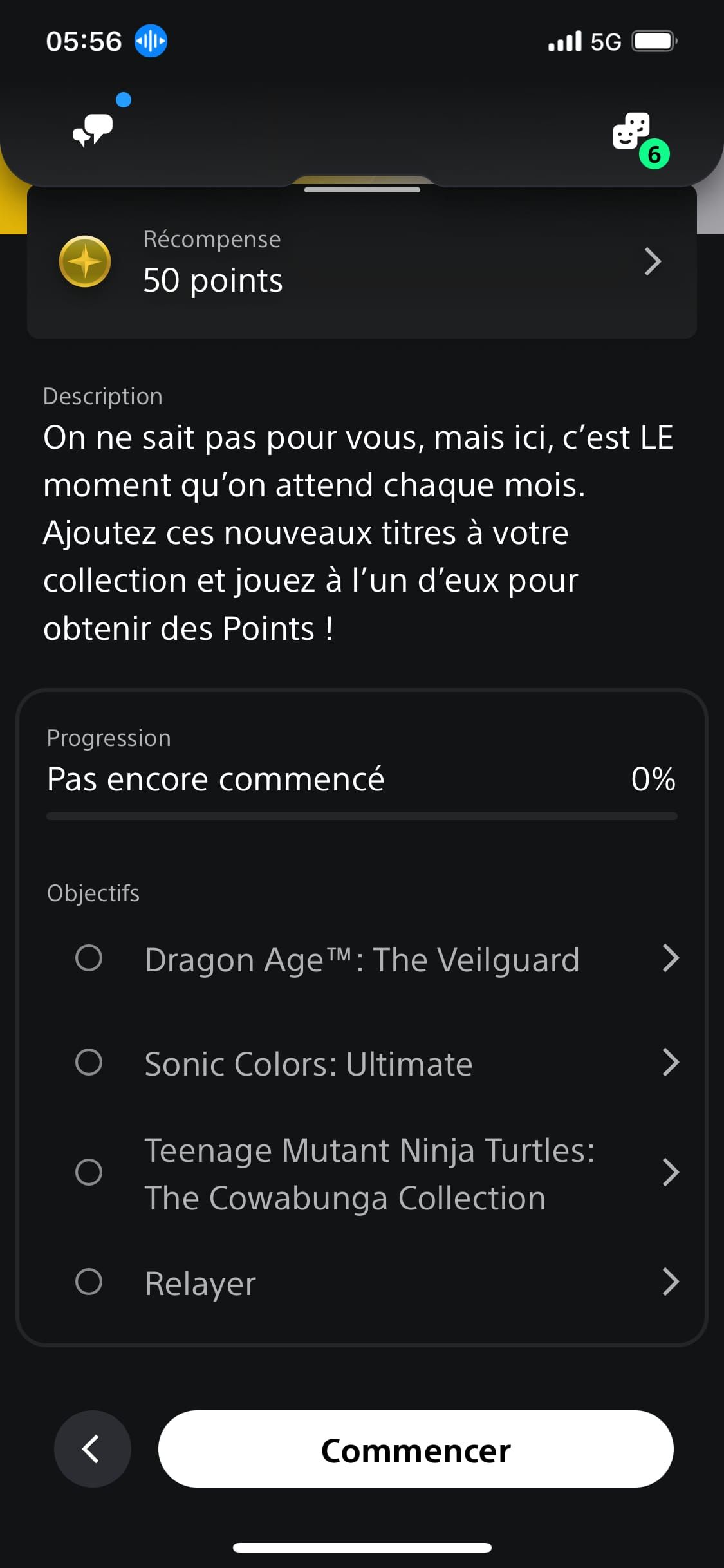
Task: Open Sonic Colors: Ultimate objective
Action: tap(377, 1063)
